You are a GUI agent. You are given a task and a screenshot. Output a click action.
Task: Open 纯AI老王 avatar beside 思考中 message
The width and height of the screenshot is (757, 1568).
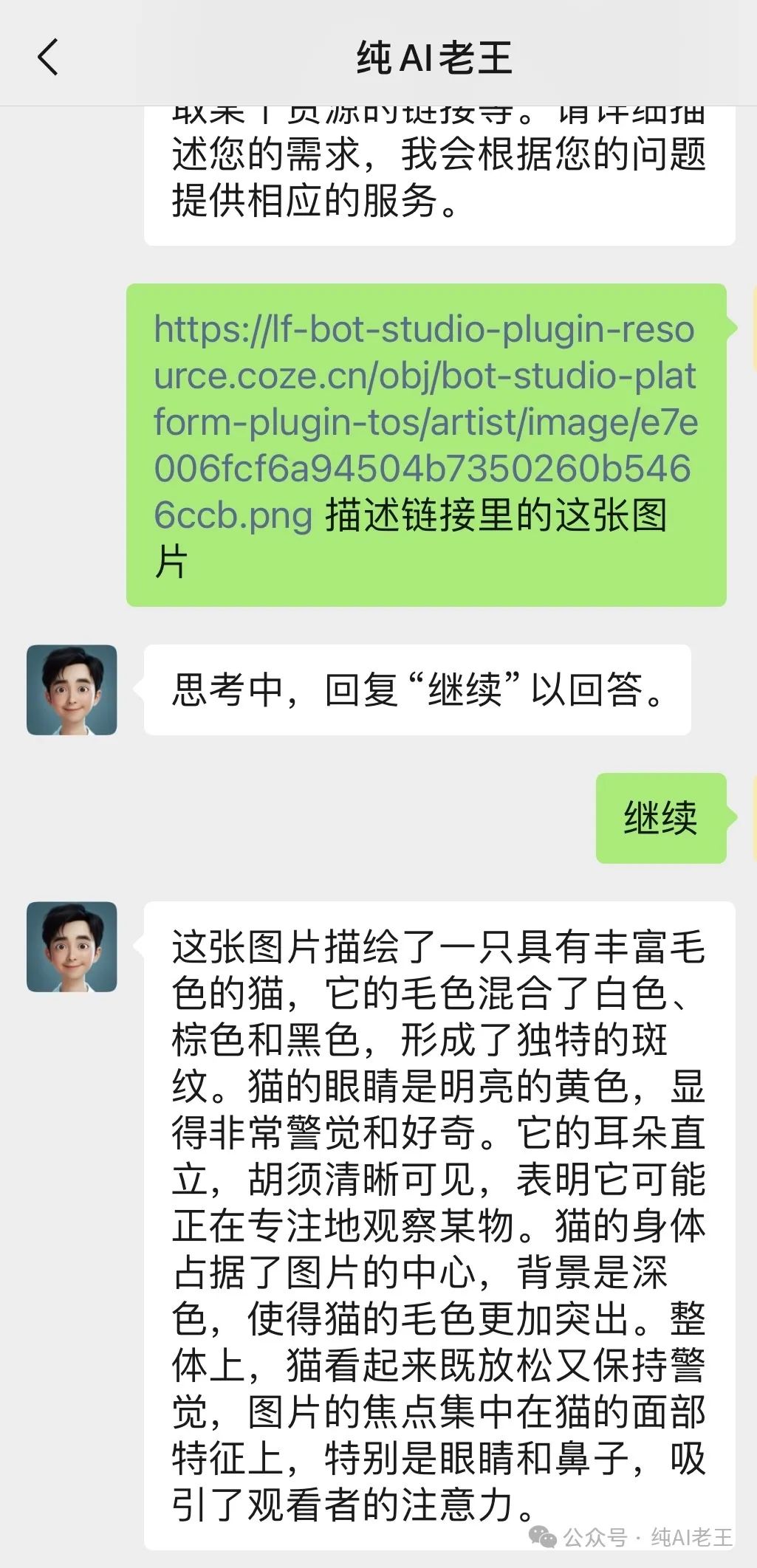pos(72,690)
